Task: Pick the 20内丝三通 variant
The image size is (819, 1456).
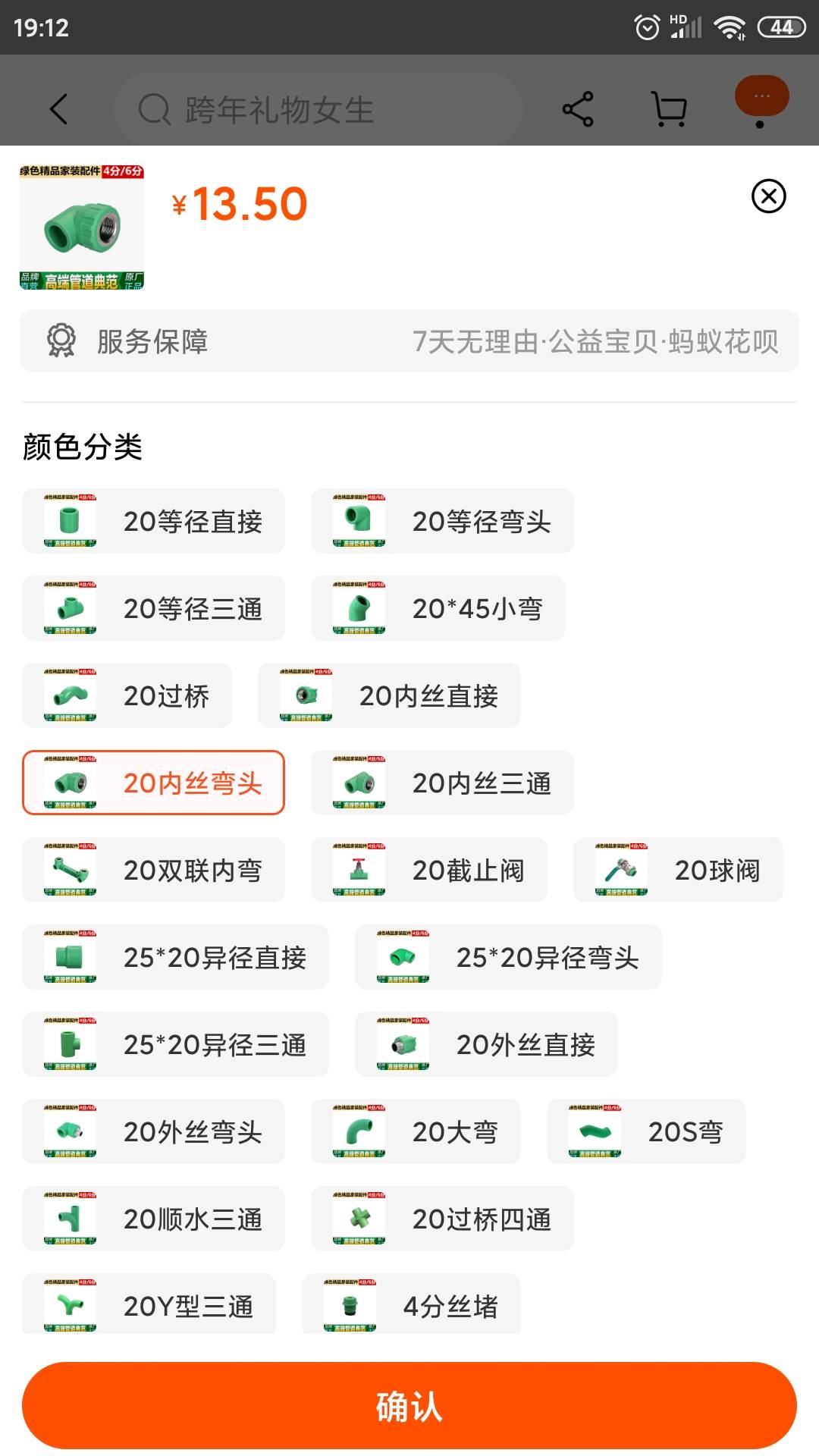Action: [x=442, y=783]
